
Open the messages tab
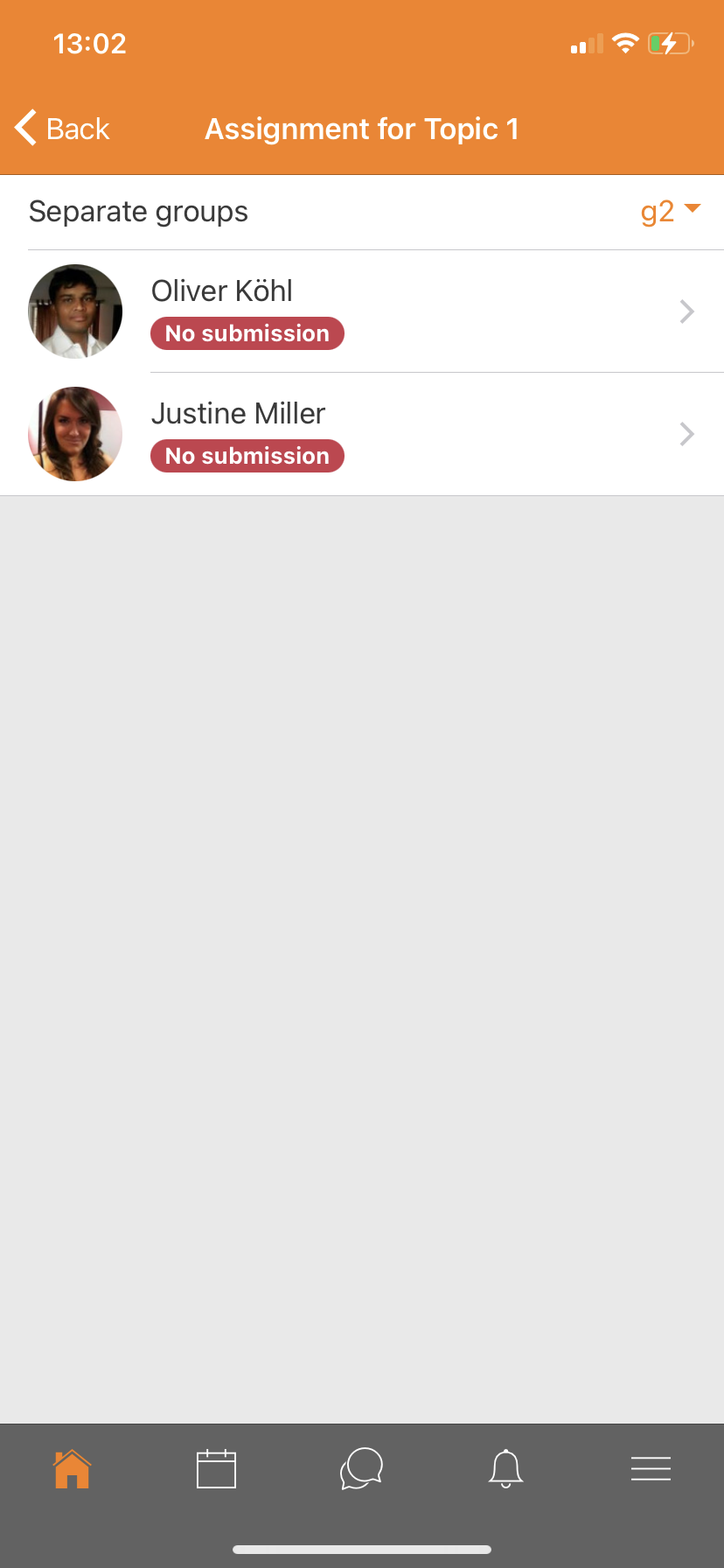[362, 1468]
